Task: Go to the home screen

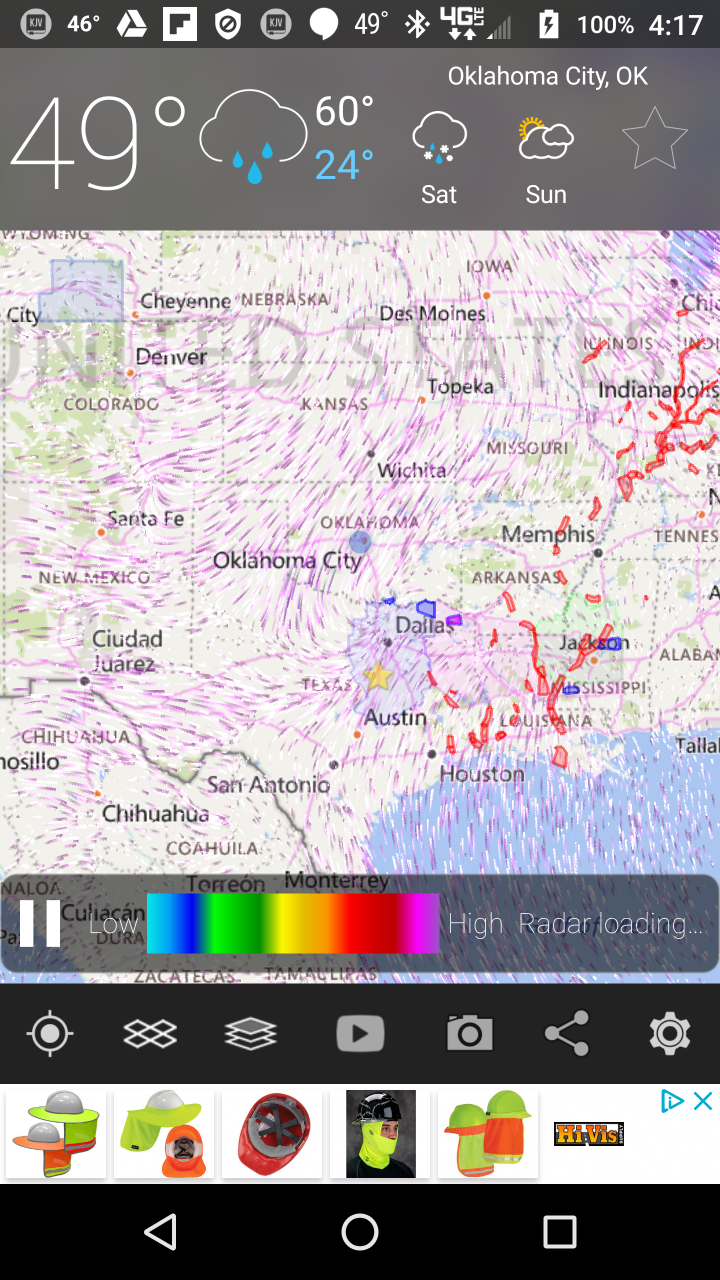Action: click(360, 1232)
